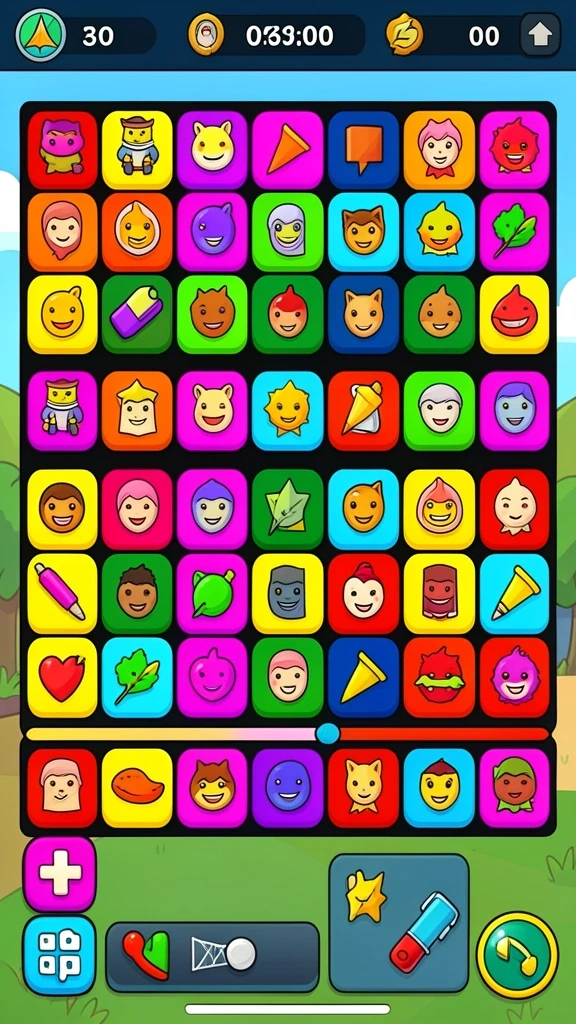Image resolution: width=576 pixels, height=1024 pixels.
Task: Select the purple eraser tile on green
Action: pos(137,314)
